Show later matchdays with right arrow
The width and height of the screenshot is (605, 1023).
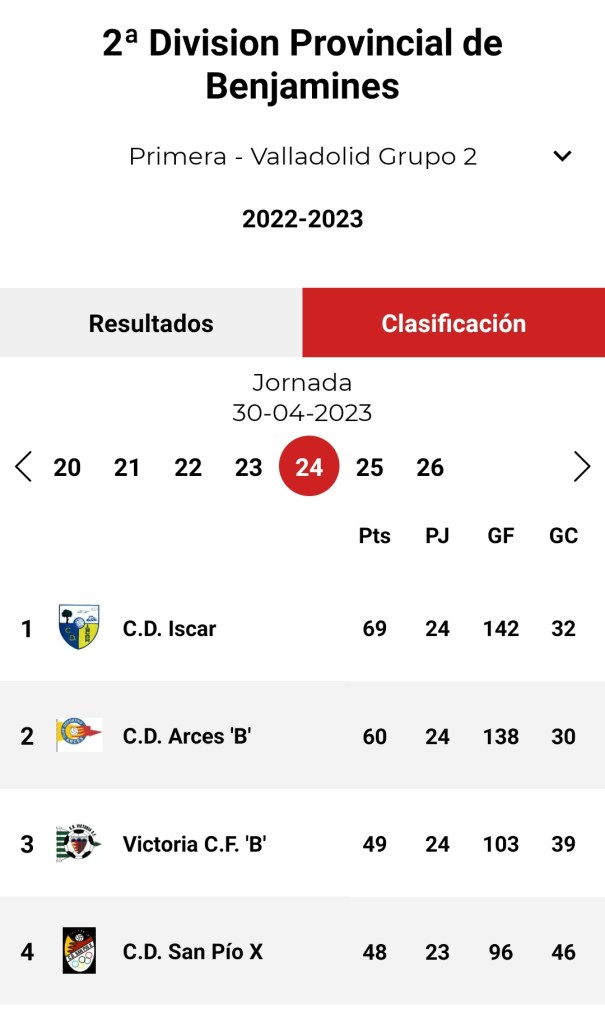coord(582,467)
